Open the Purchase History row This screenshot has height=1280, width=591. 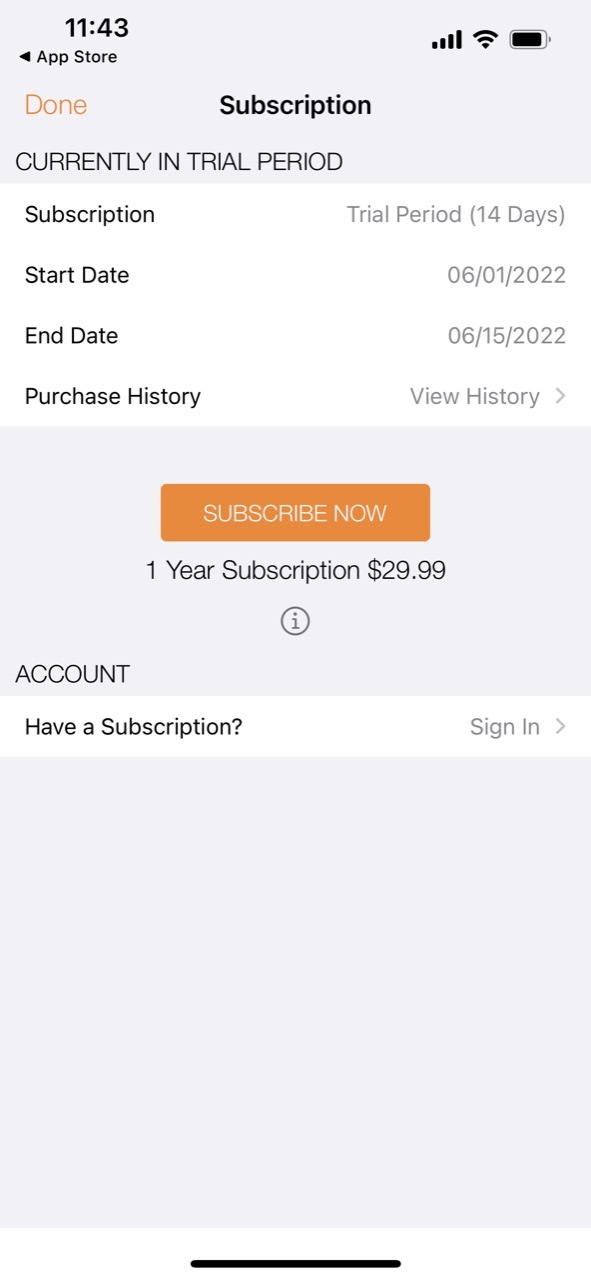295,396
